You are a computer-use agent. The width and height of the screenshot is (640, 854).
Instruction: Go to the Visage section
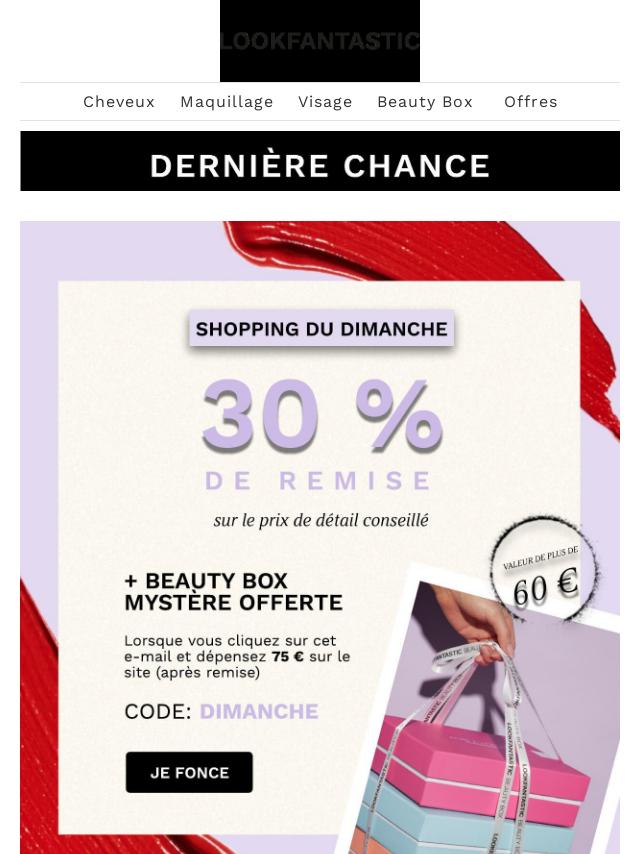325,102
